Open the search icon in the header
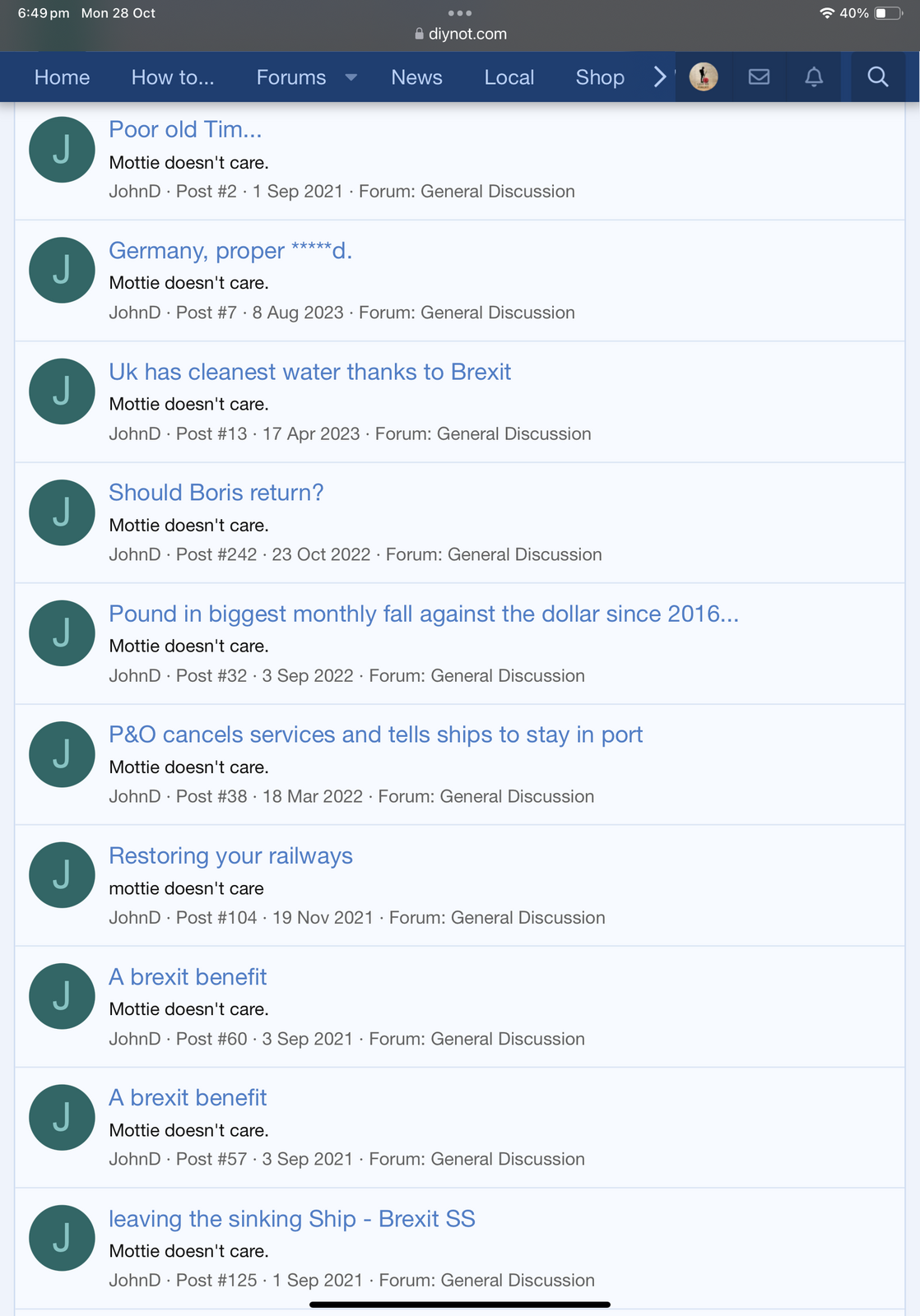 (877, 77)
